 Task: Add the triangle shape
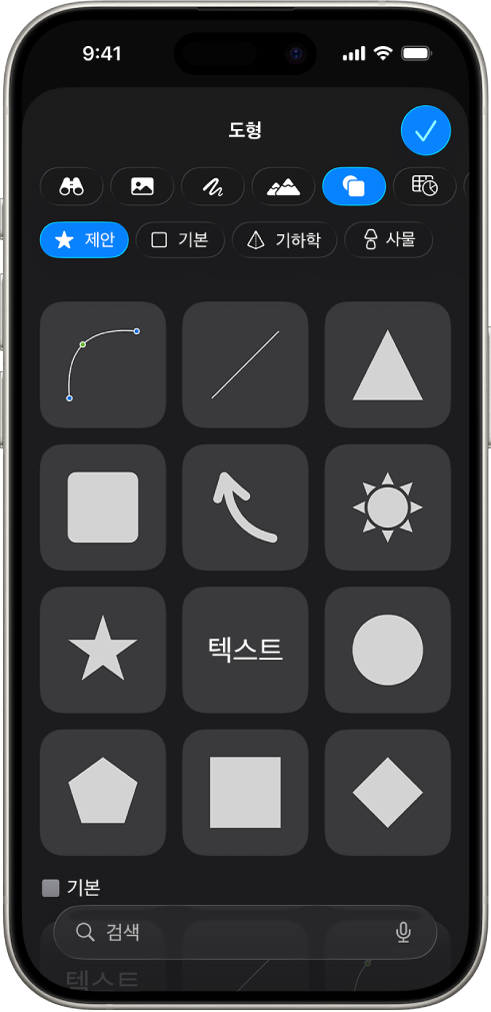388,365
